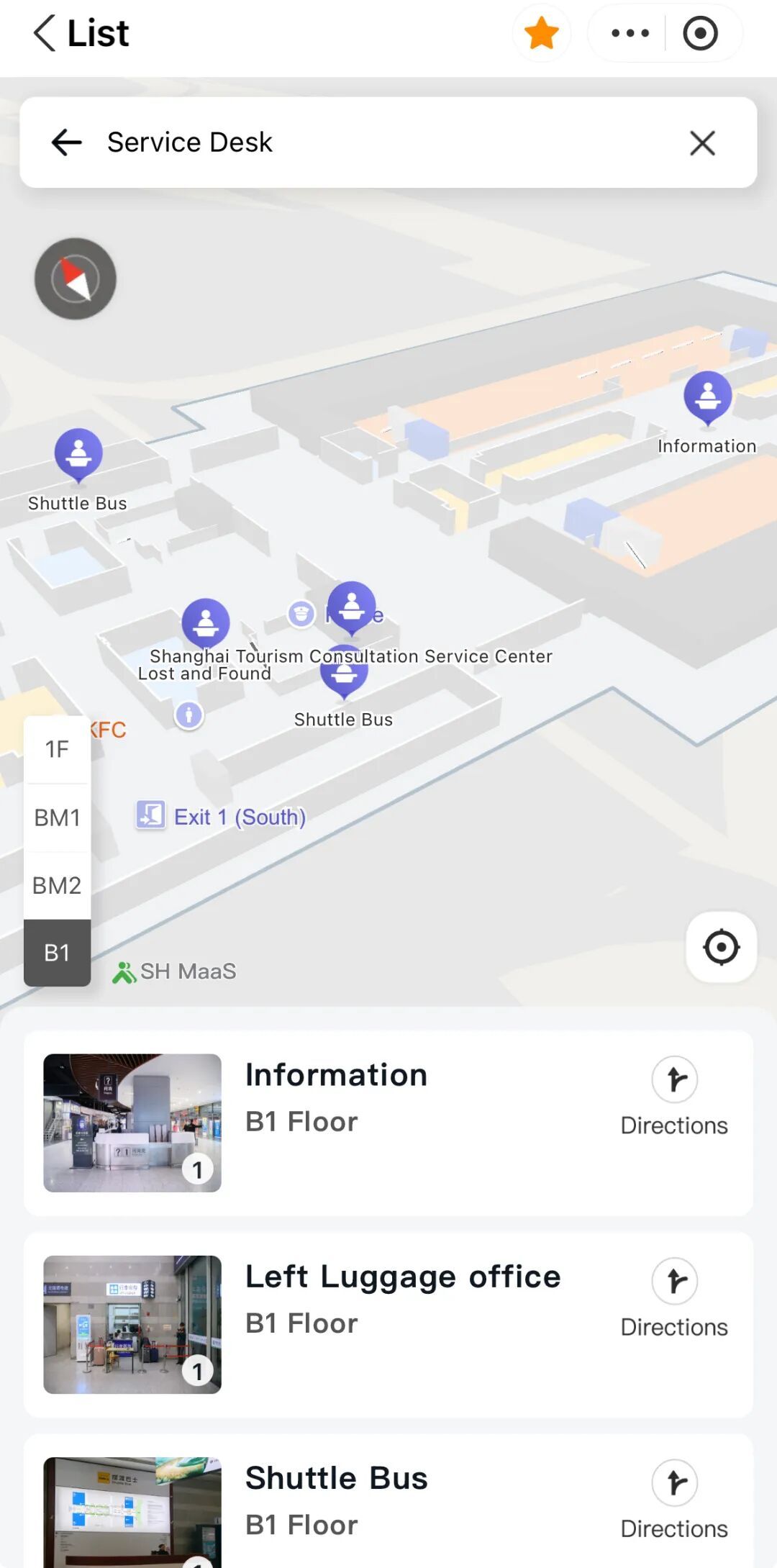This screenshot has height=1568, width=777.
Task: Select the Information marker on the map
Action: (x=707, y=396)
